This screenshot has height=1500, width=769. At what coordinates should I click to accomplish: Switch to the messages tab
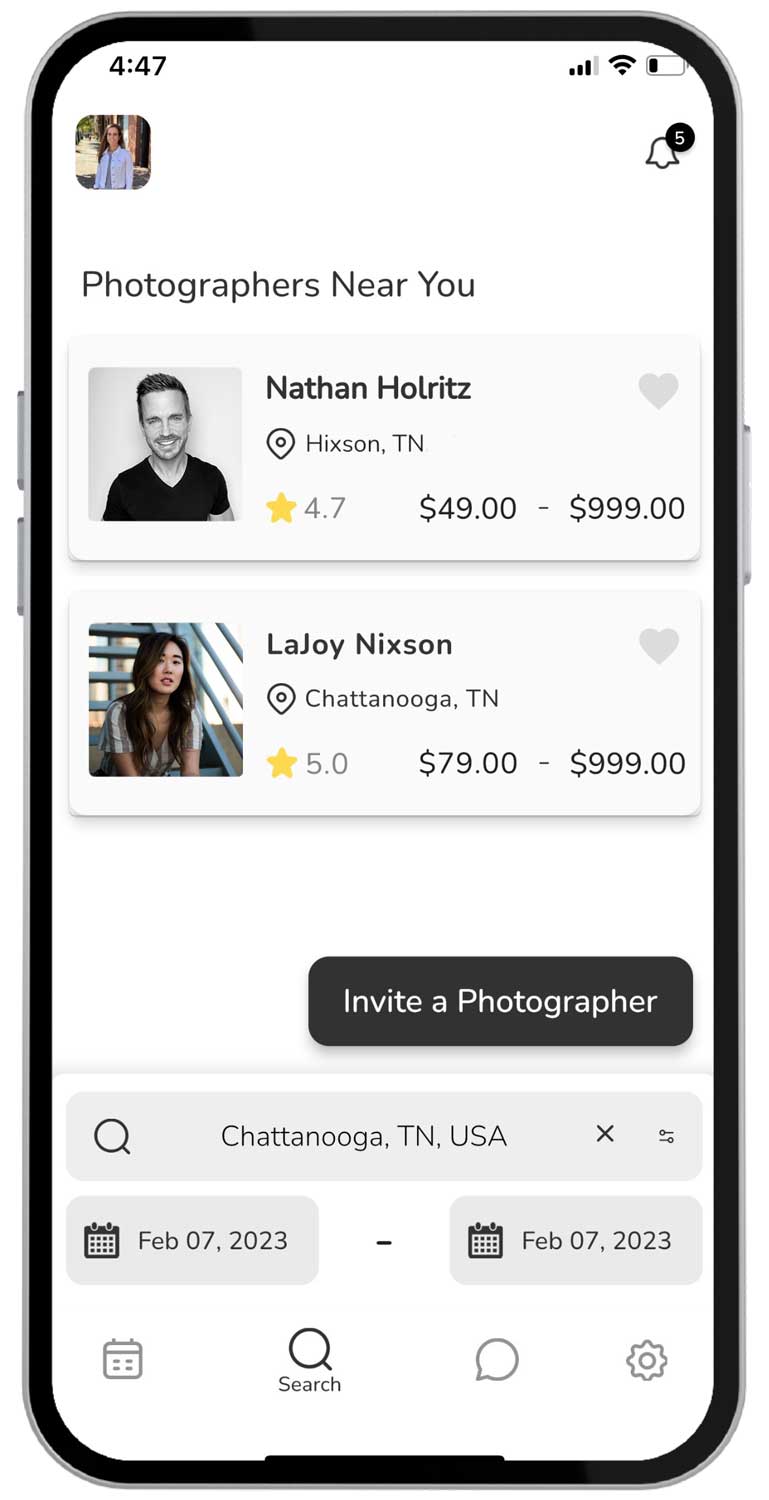click(496, 1360)
